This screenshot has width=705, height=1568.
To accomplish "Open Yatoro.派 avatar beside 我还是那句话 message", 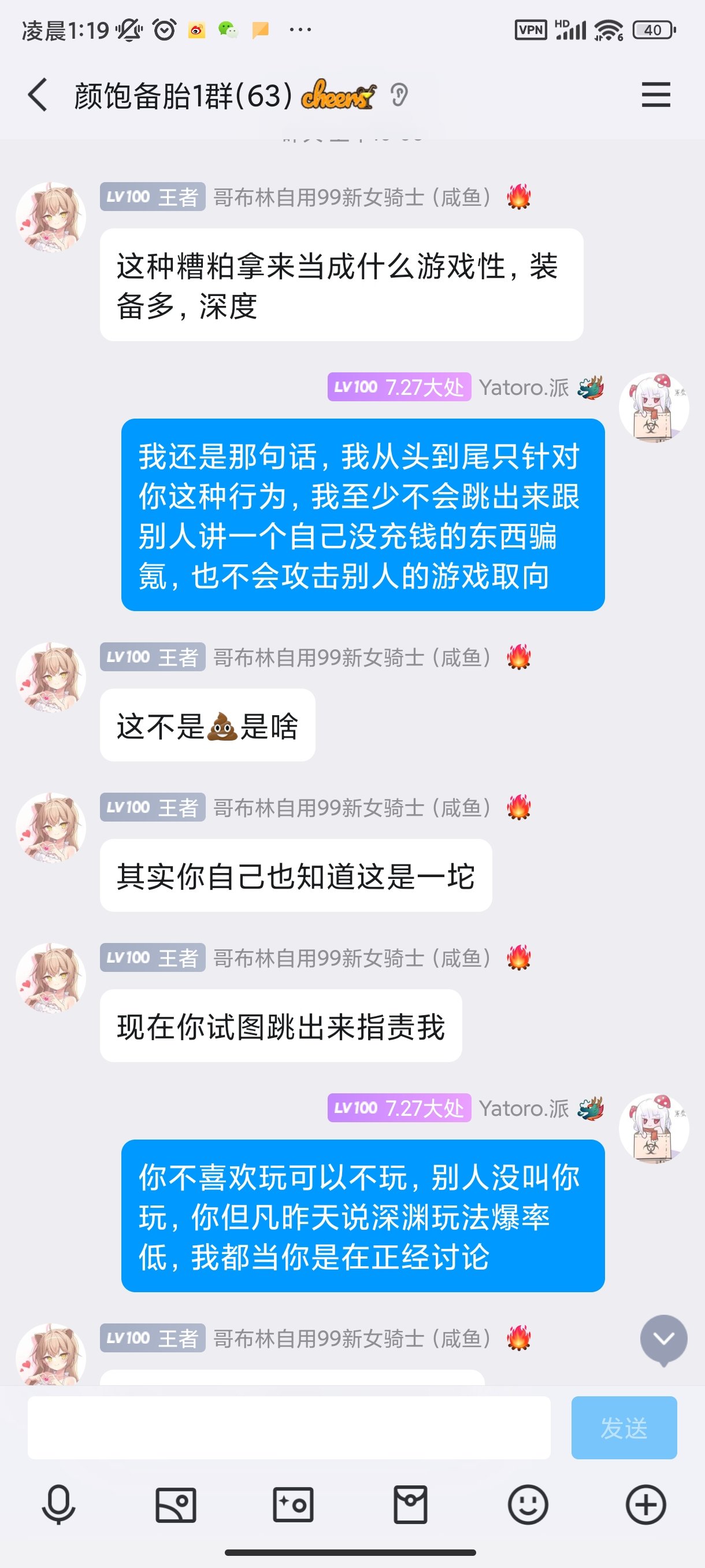I will coord(654,407).
